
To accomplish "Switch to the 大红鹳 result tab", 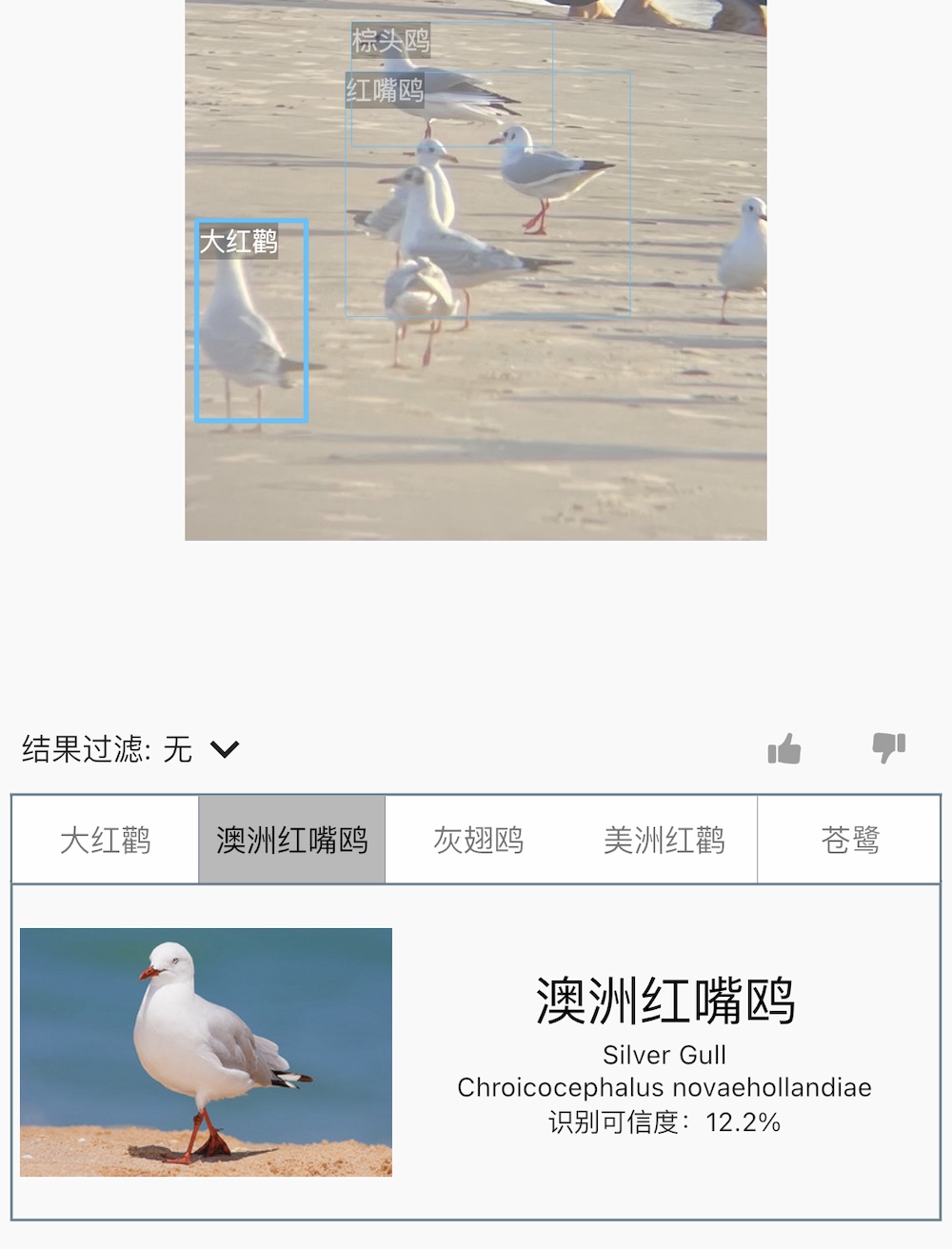I will [x=105, y=840].
